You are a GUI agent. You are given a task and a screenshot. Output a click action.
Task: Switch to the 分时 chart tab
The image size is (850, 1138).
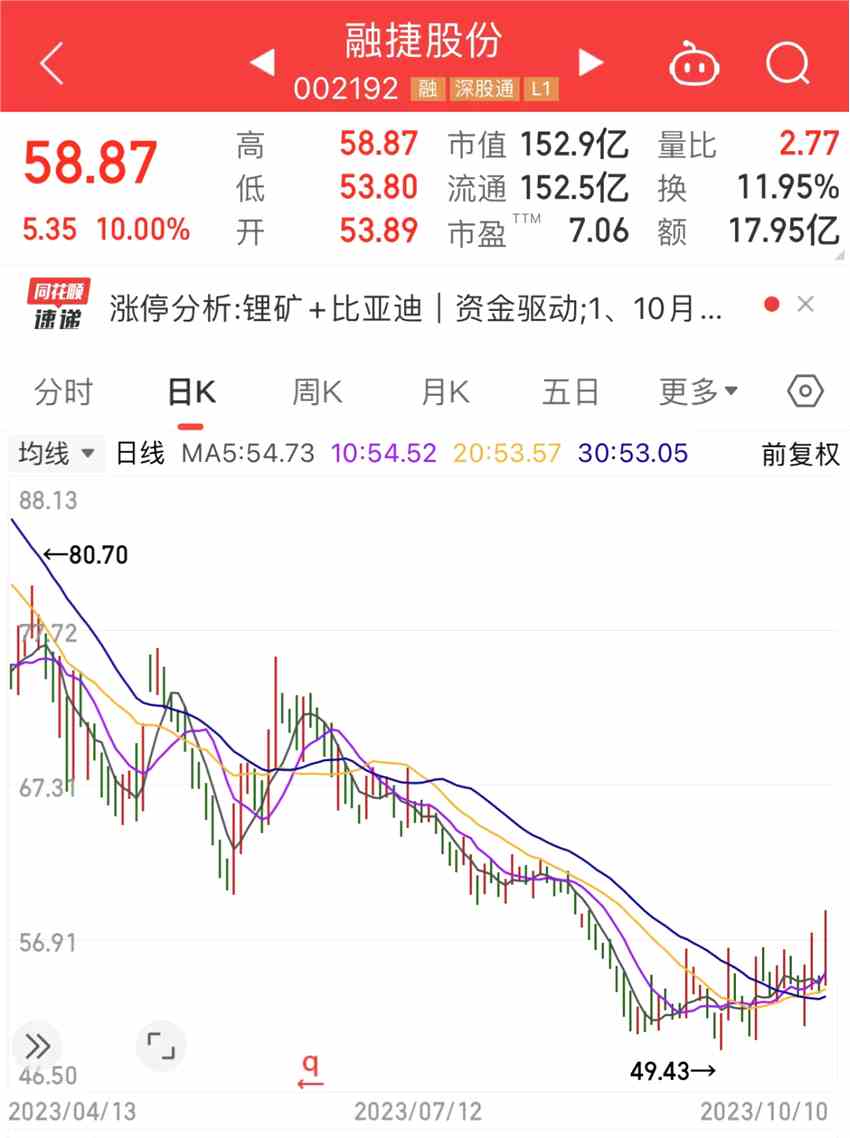pos(63,392)
